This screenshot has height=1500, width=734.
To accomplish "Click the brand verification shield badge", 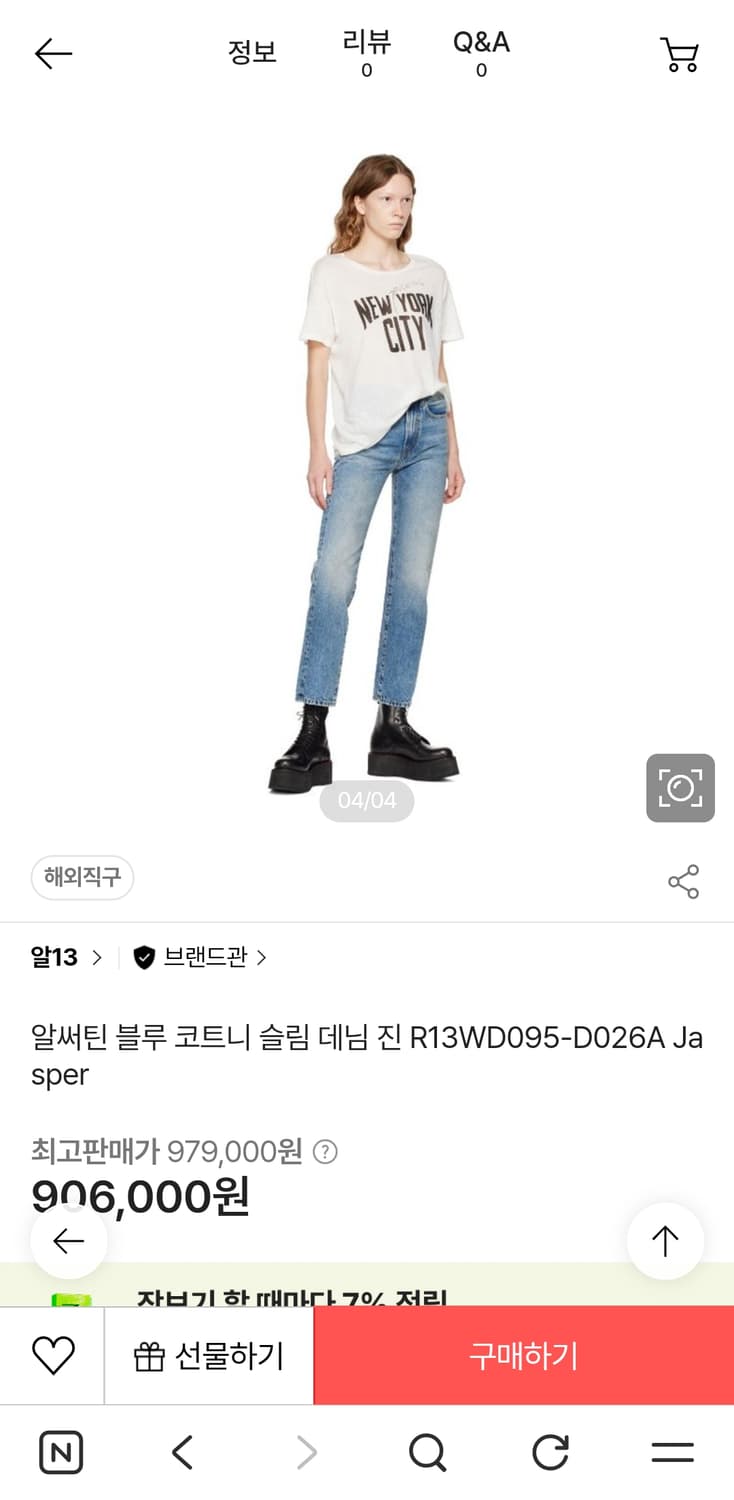I will pyautogui.click(x=144, y=957).
